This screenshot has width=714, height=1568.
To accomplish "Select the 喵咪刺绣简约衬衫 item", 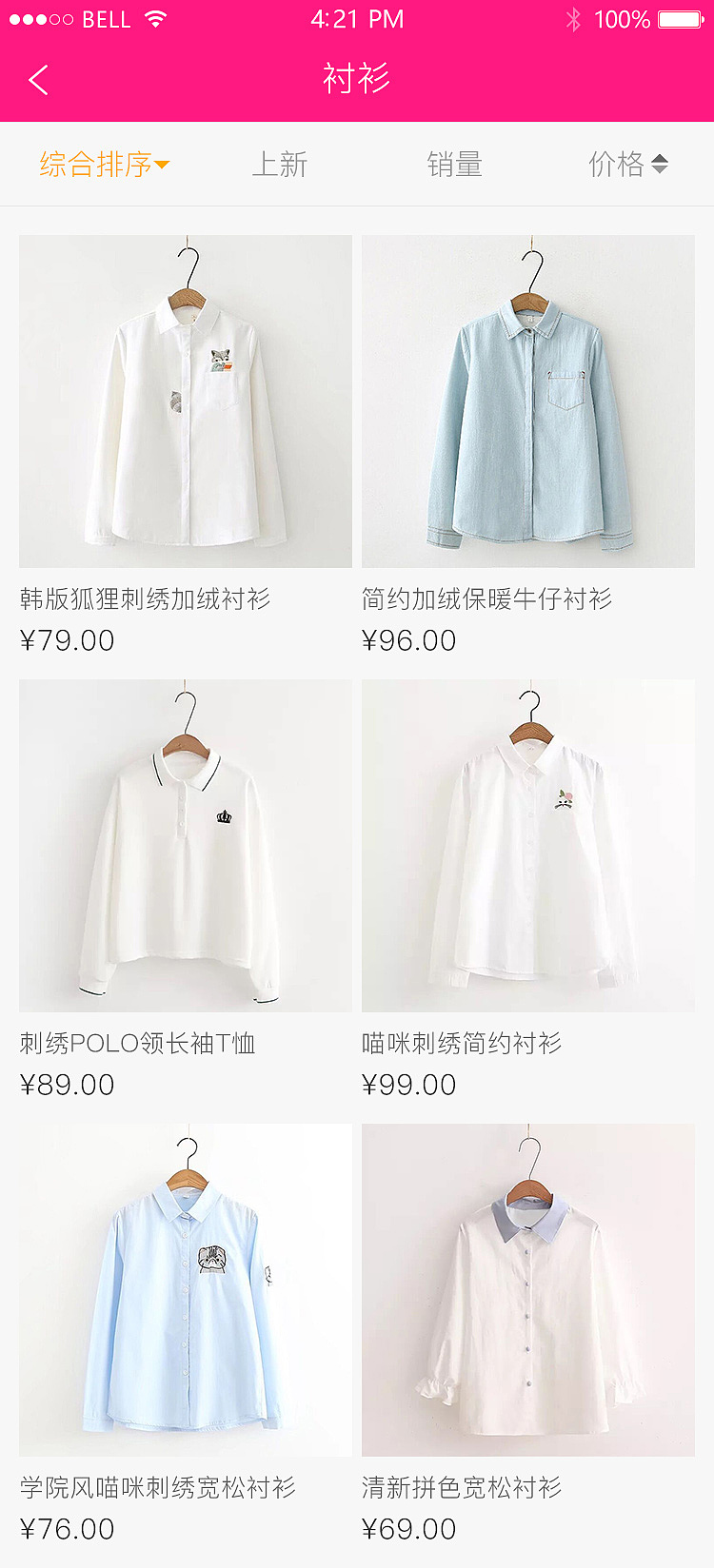I will point(528,846).
